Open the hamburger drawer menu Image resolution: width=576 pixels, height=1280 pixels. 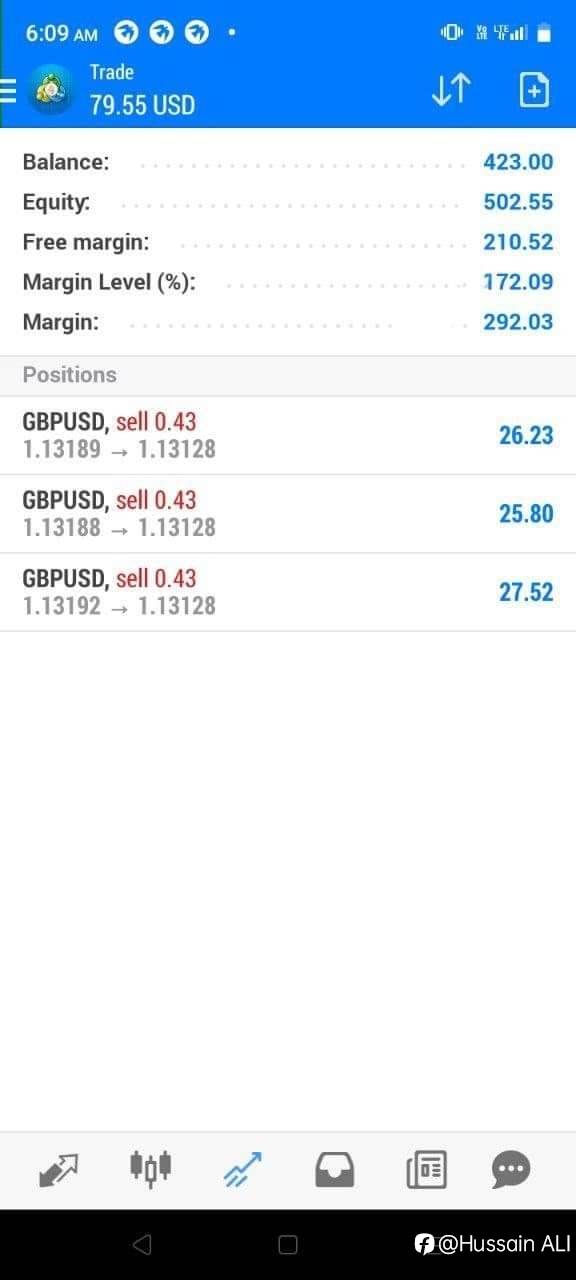point(8,91)
